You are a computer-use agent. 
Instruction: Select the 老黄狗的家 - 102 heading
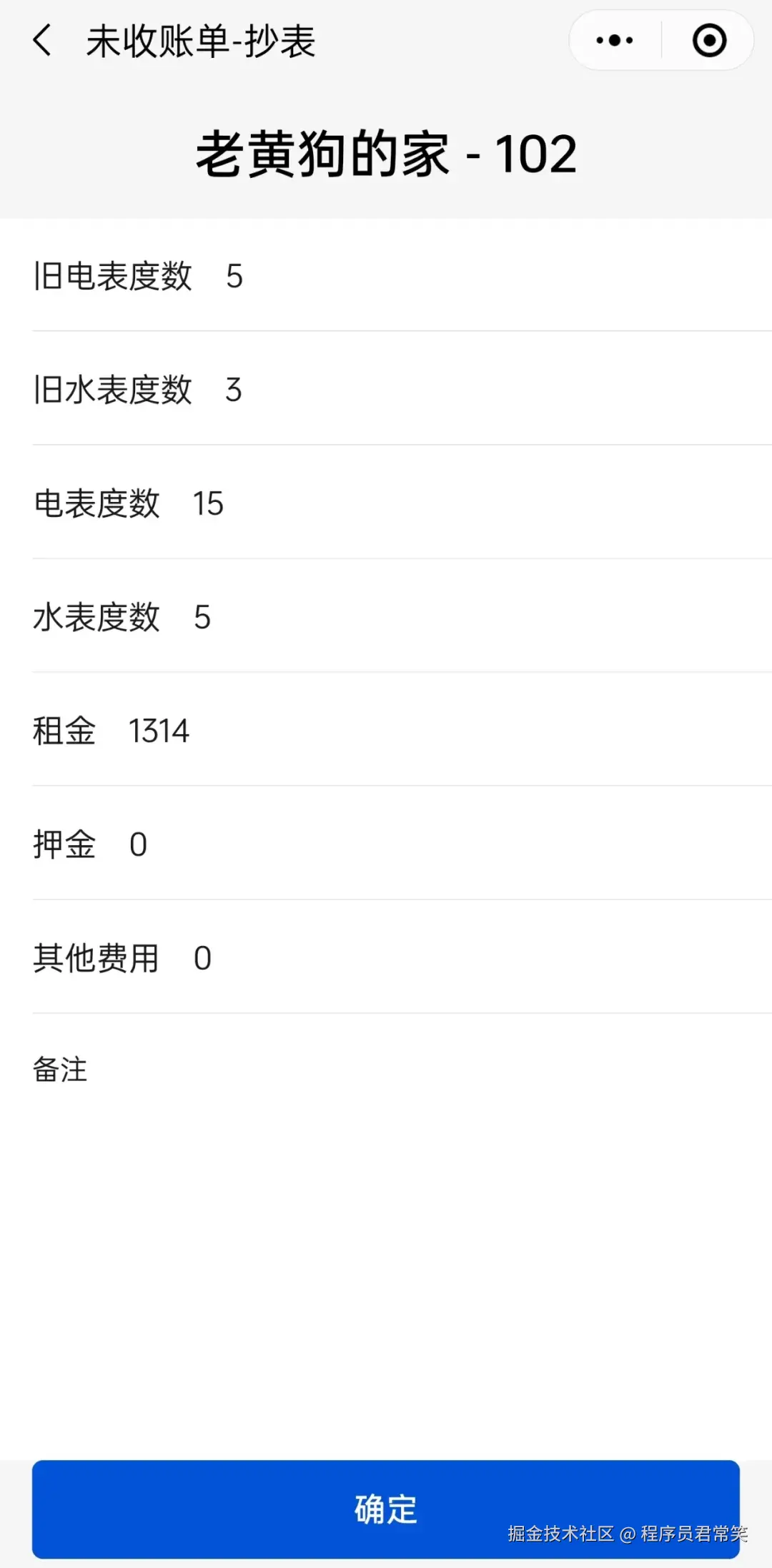pos(386,153)
